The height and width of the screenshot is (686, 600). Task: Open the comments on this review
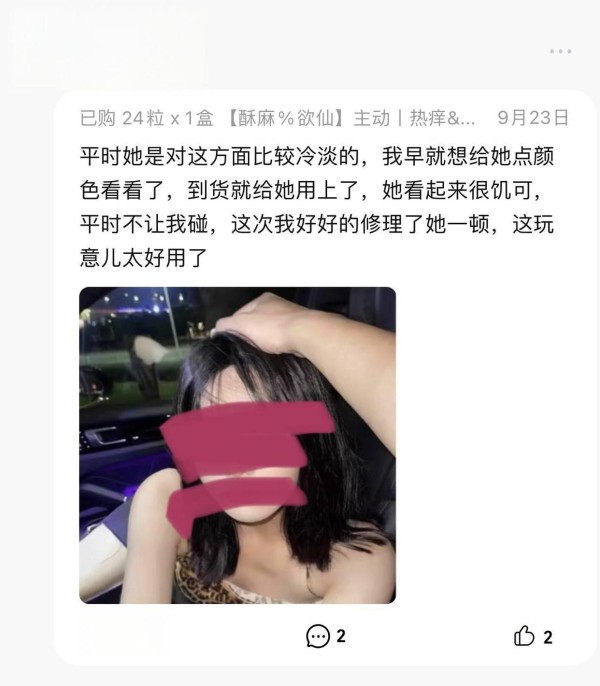point(318,636)
